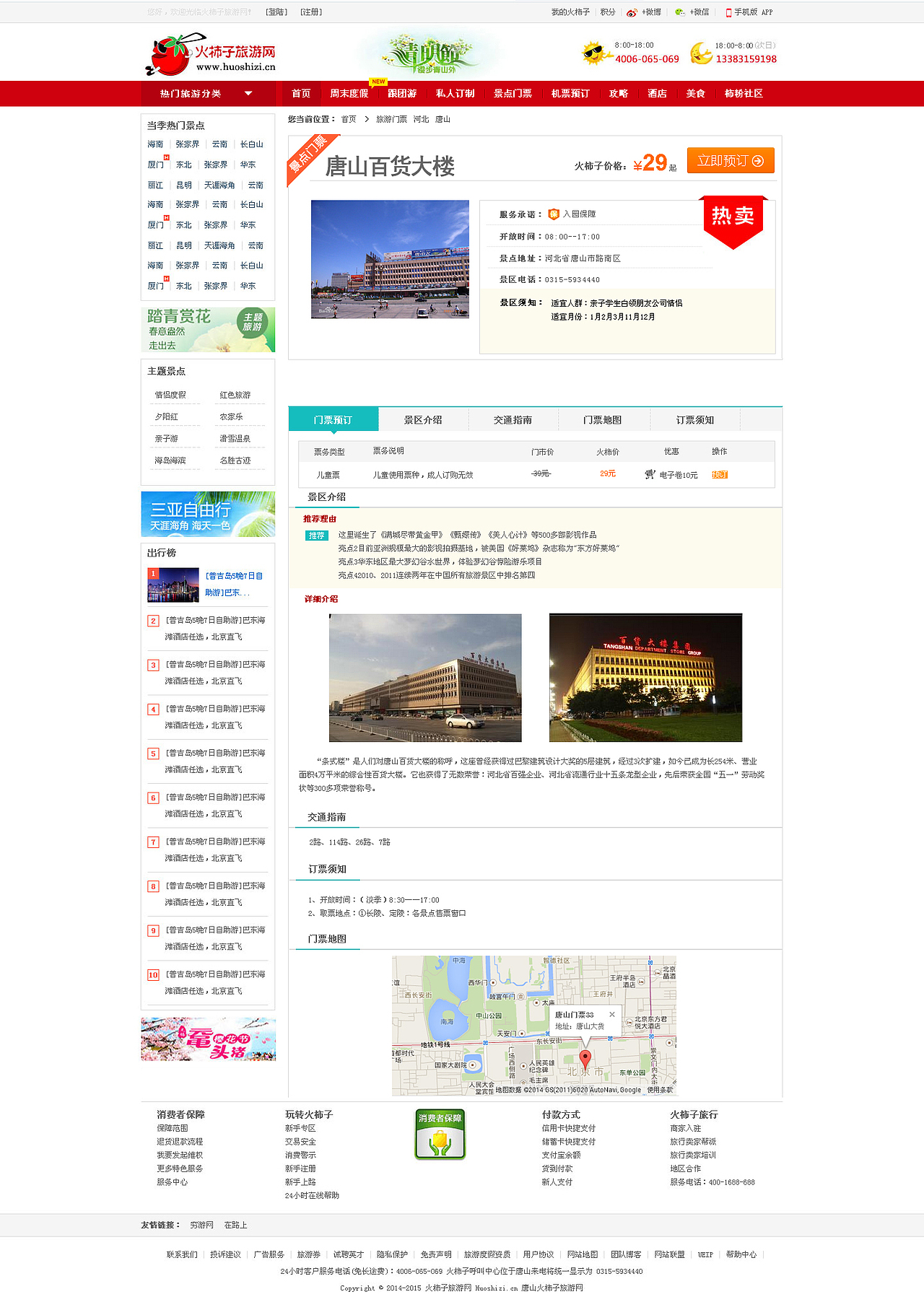Switch to the 景区介绍 tab
This screenshot has height=1315, width=924.
(423, 419)
